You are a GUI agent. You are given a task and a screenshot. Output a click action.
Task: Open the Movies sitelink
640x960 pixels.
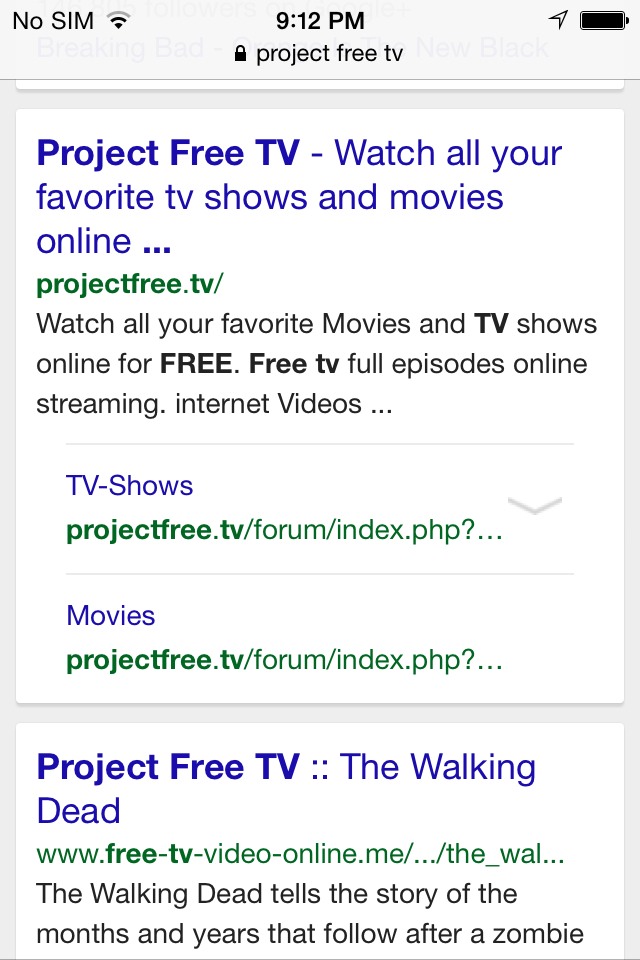tap(111, 616)
